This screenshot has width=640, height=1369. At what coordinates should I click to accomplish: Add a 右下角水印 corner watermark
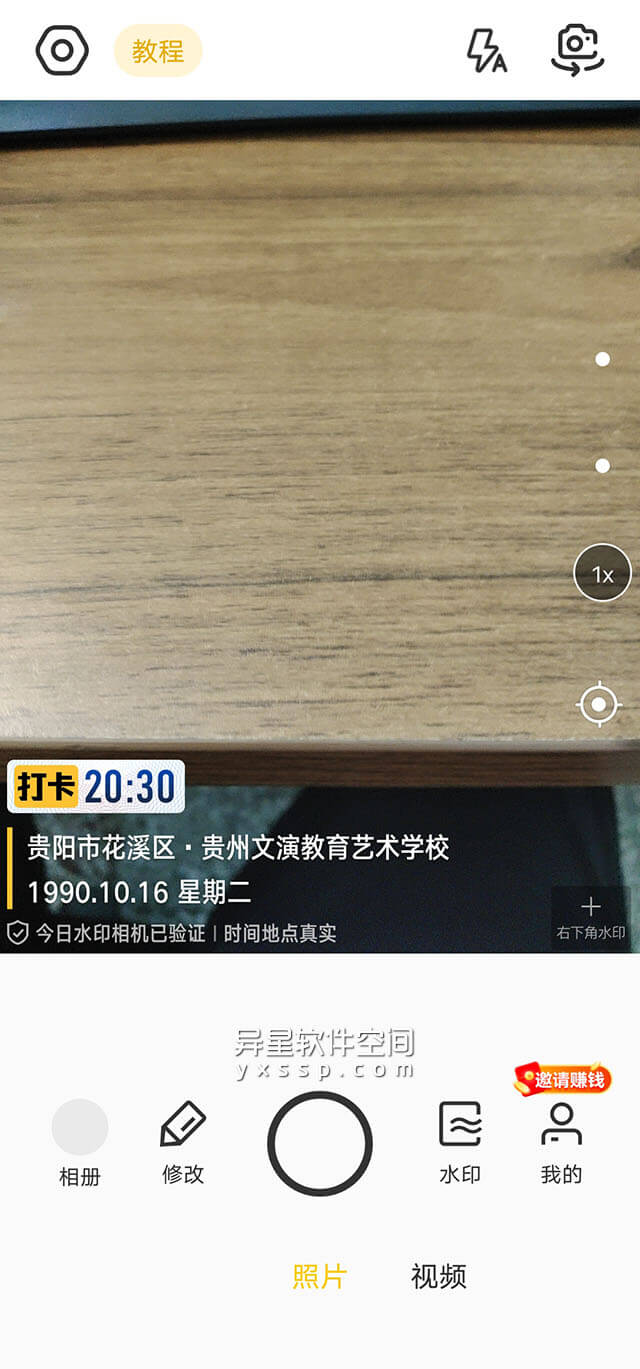tap(591, 917)
